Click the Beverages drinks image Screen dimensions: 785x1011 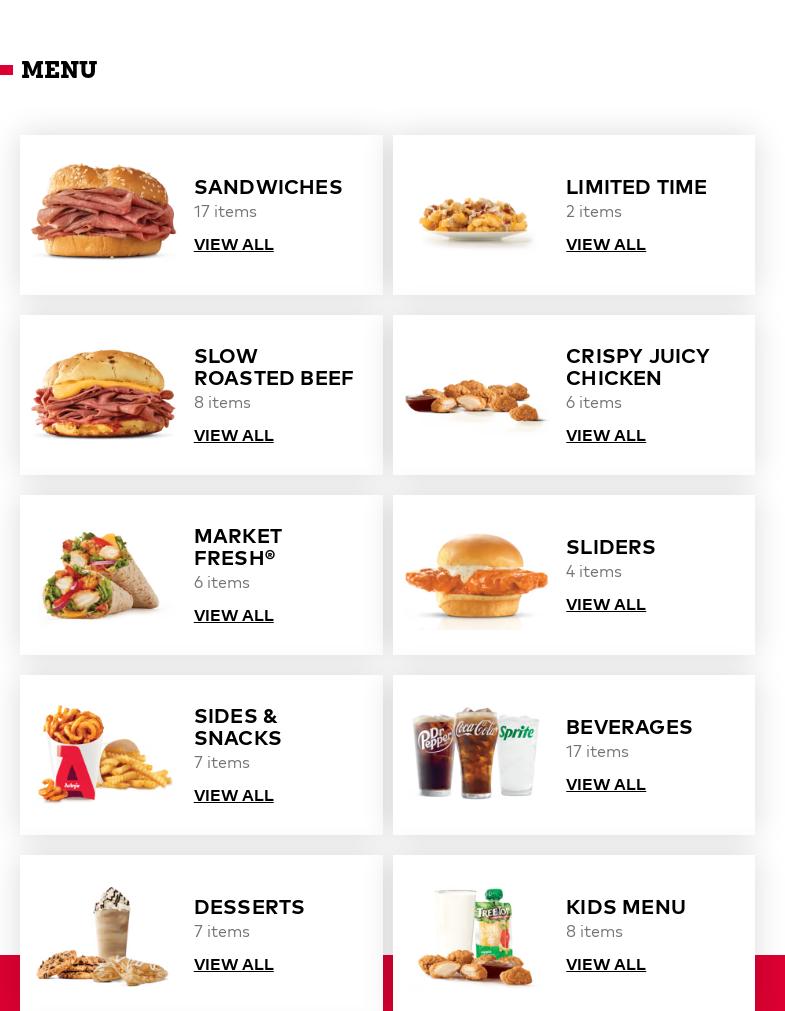point(476,754)
